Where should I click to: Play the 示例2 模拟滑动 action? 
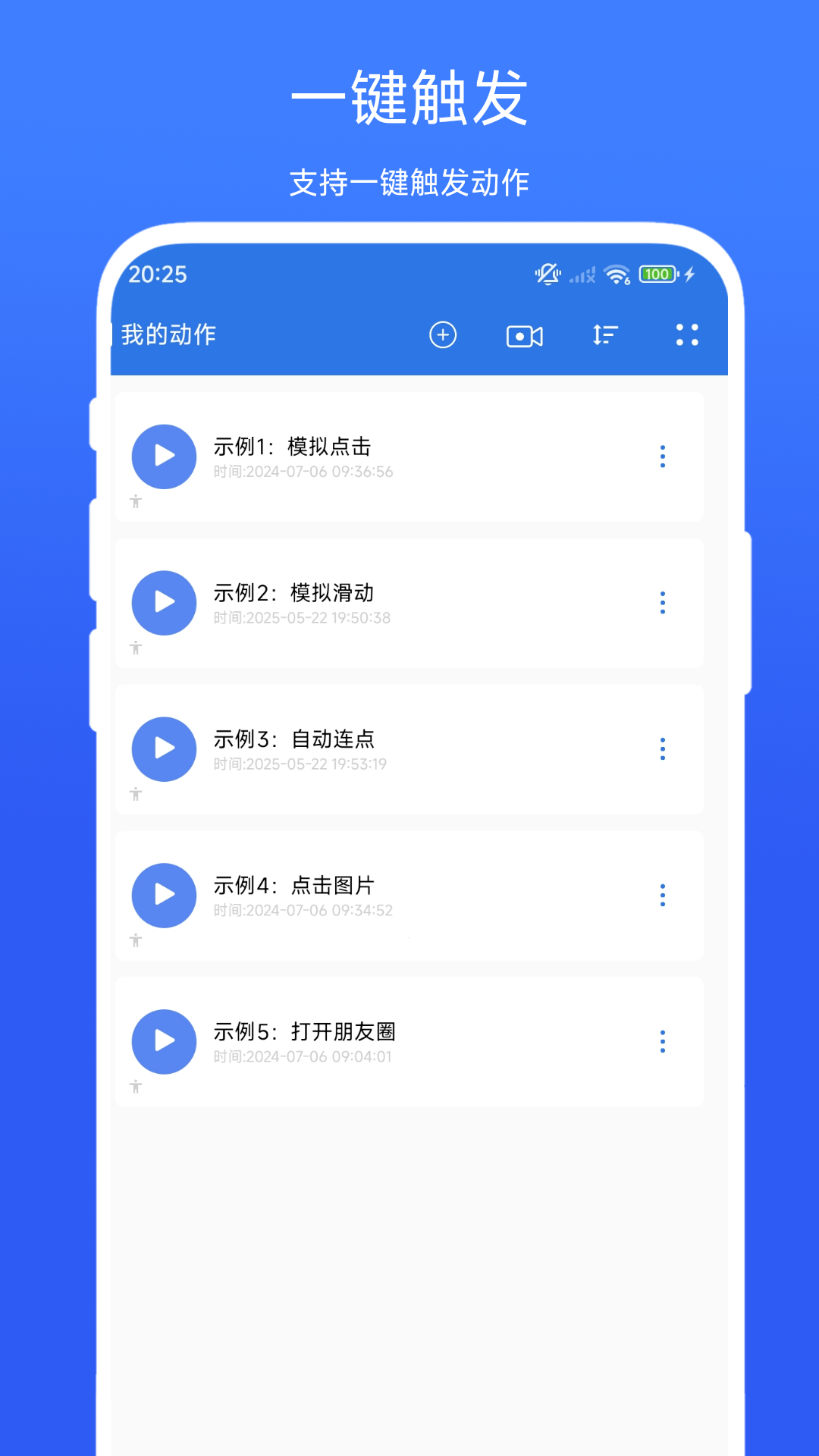[x=163, y=603]
